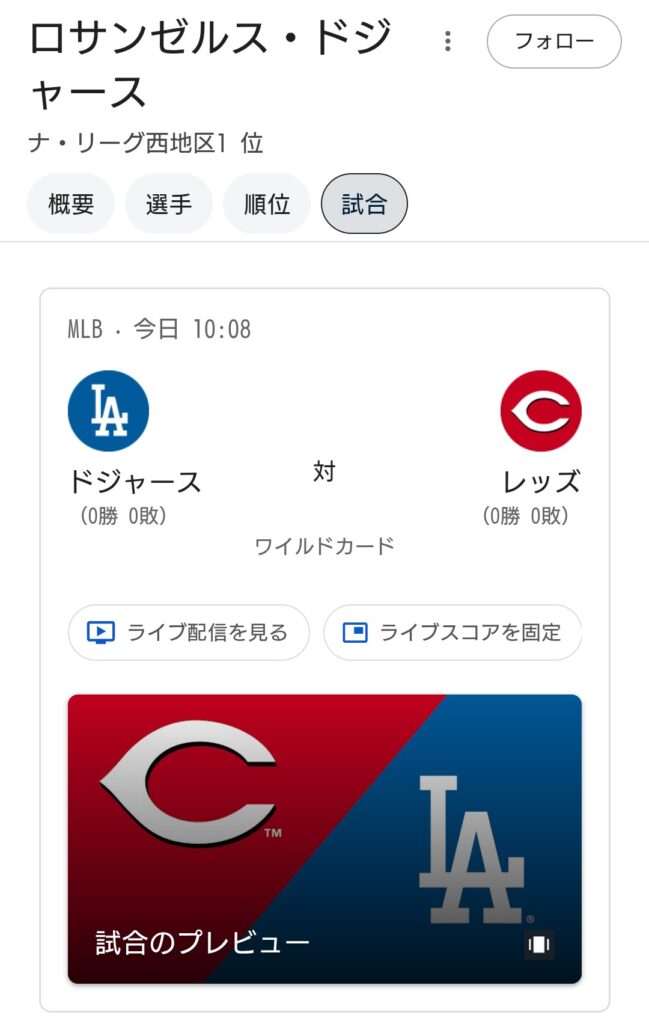The image size is (649, 1024).
Task: Open the 順位 standings tab
Action: [267, 204]
